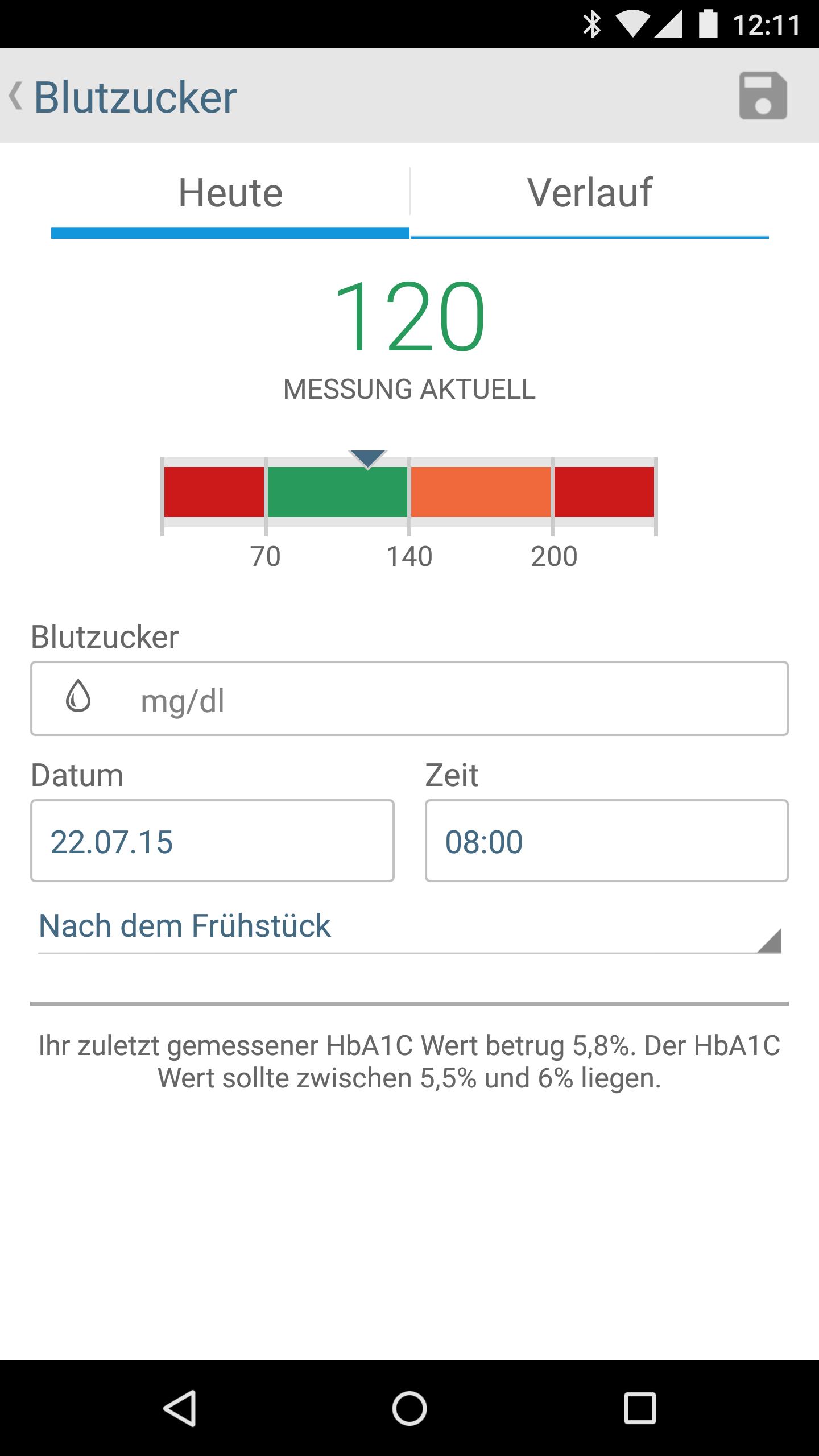This screenshot has width=819, height=1456.
Task: Select the Heute tab
Action: 230,193
